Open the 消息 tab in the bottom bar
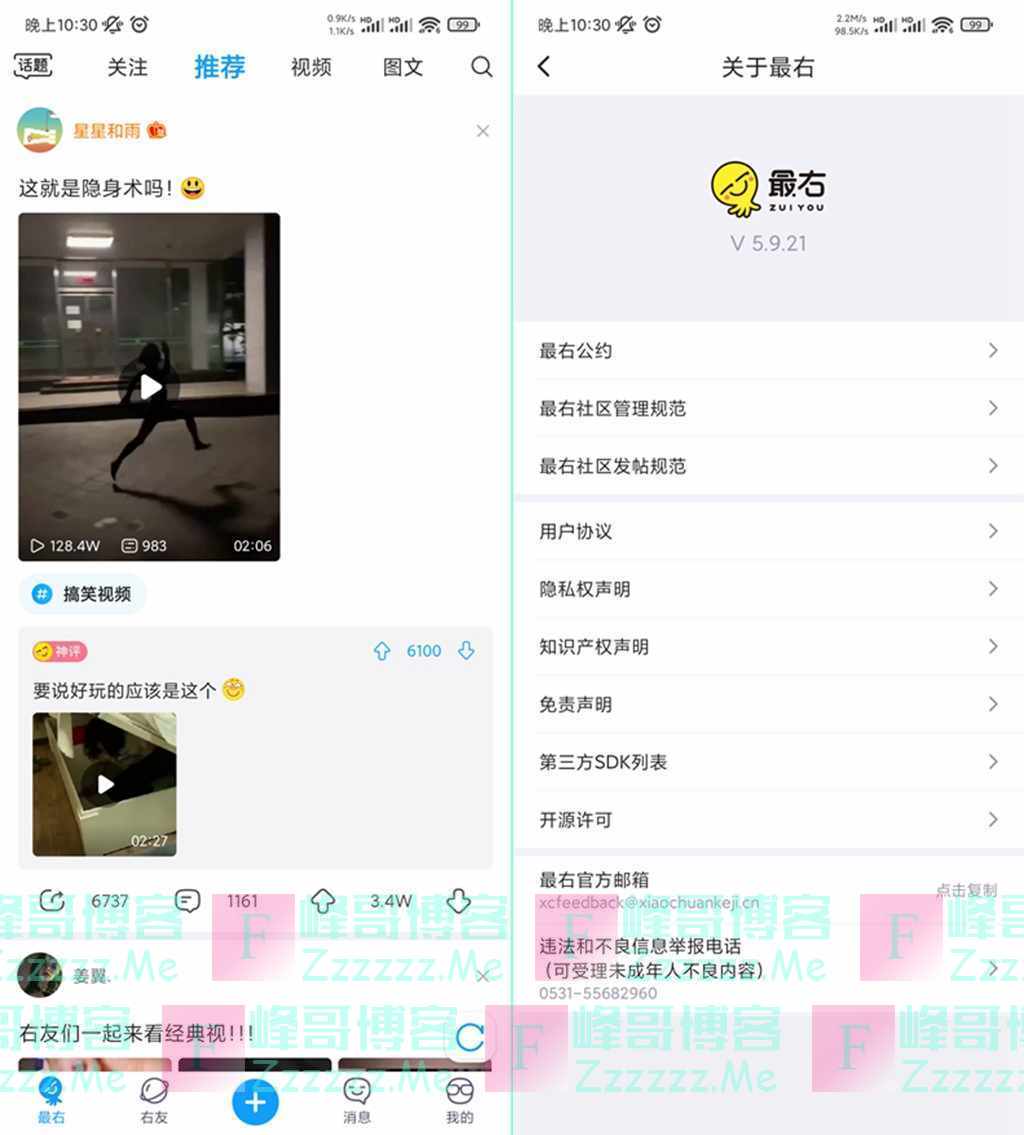The height and width of the screenshot is (1135, 1024). coord(357,1100)
